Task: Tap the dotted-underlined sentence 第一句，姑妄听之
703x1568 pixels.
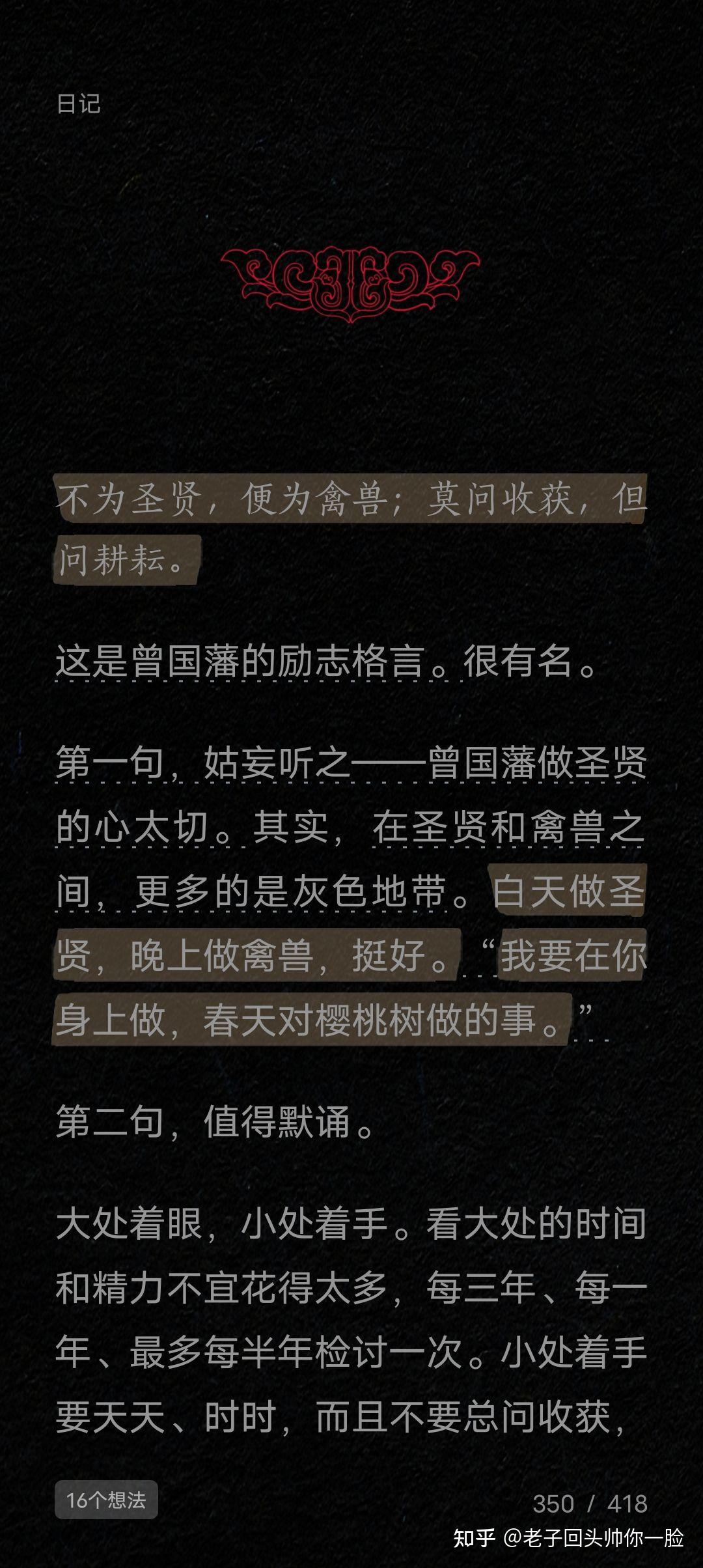Action: pyautogui.click(x=202, y=763)
